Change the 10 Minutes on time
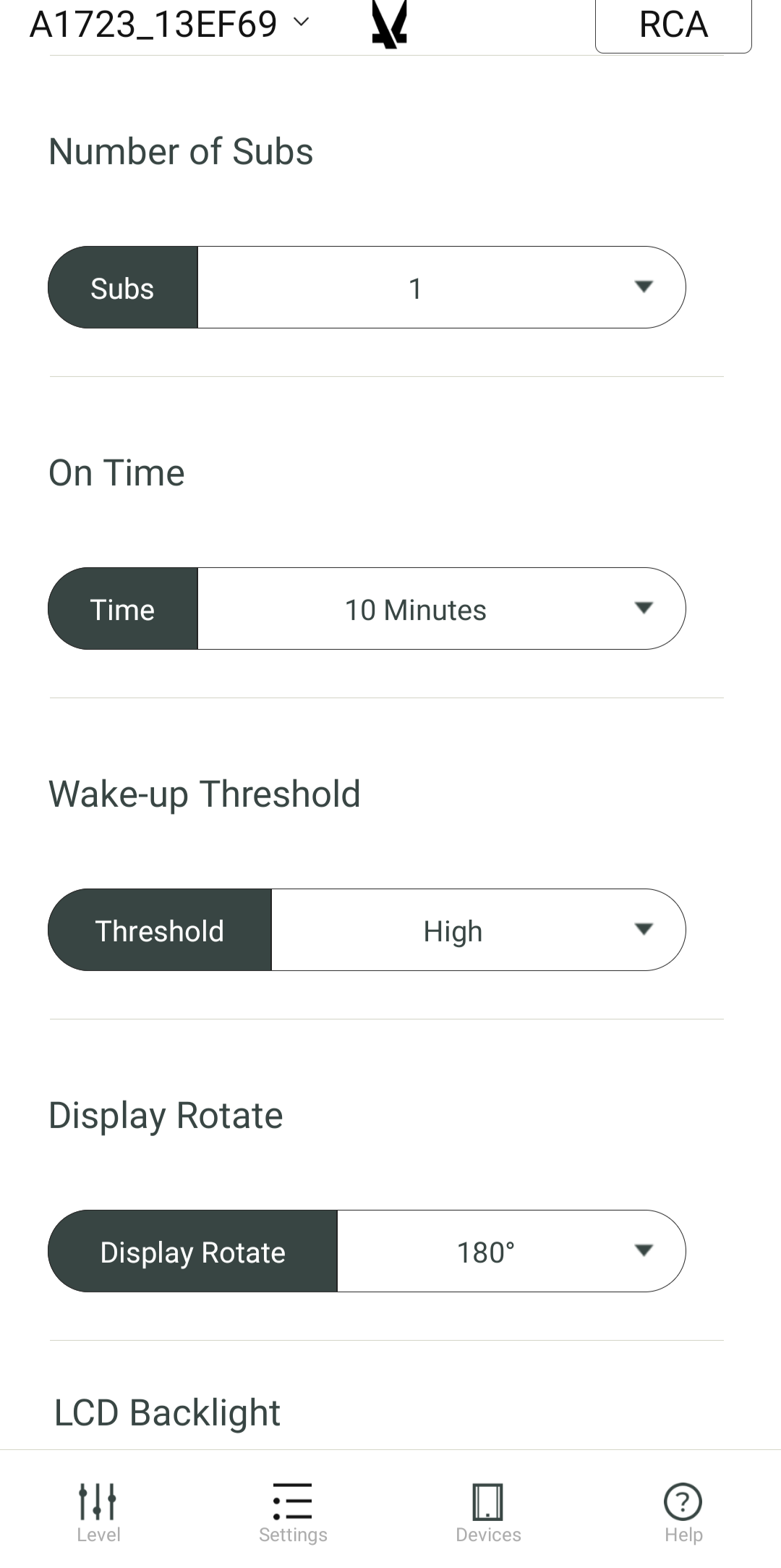This screenshot has height=1568, width=781. (441, 609)
